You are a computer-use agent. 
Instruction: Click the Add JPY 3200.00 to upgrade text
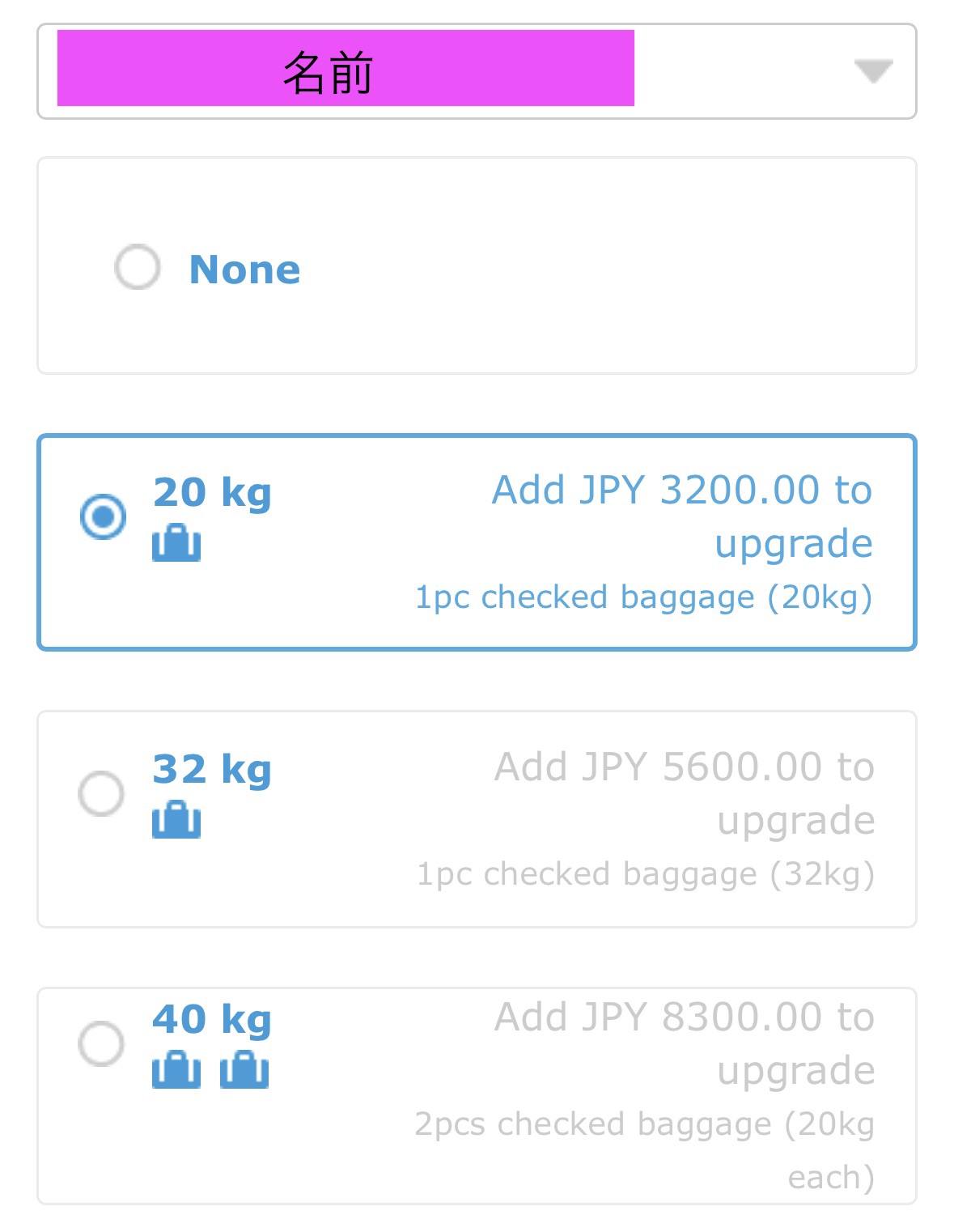point(682,515)
